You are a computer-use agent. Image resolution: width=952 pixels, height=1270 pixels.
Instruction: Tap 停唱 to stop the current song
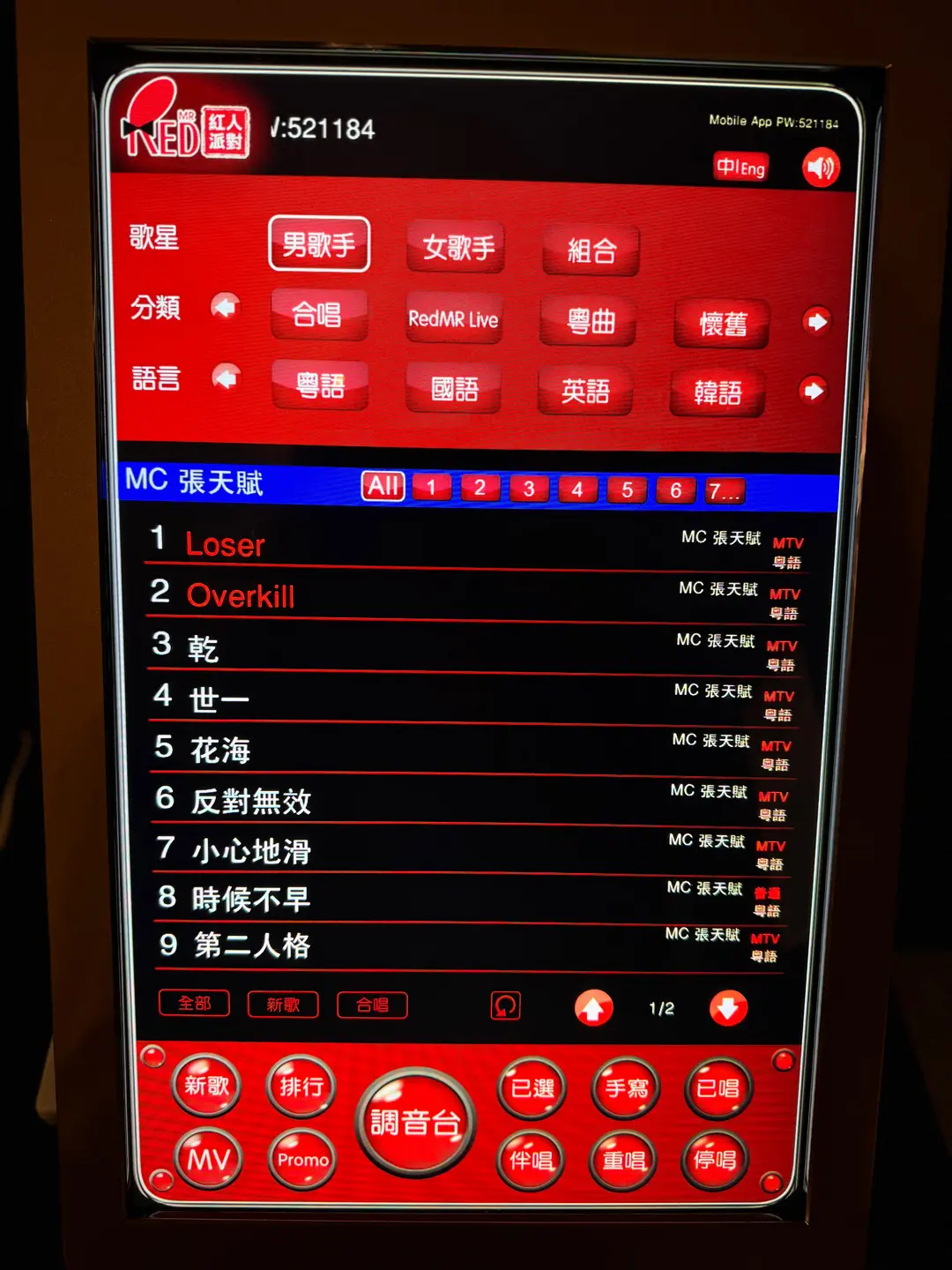point(714,1160)
